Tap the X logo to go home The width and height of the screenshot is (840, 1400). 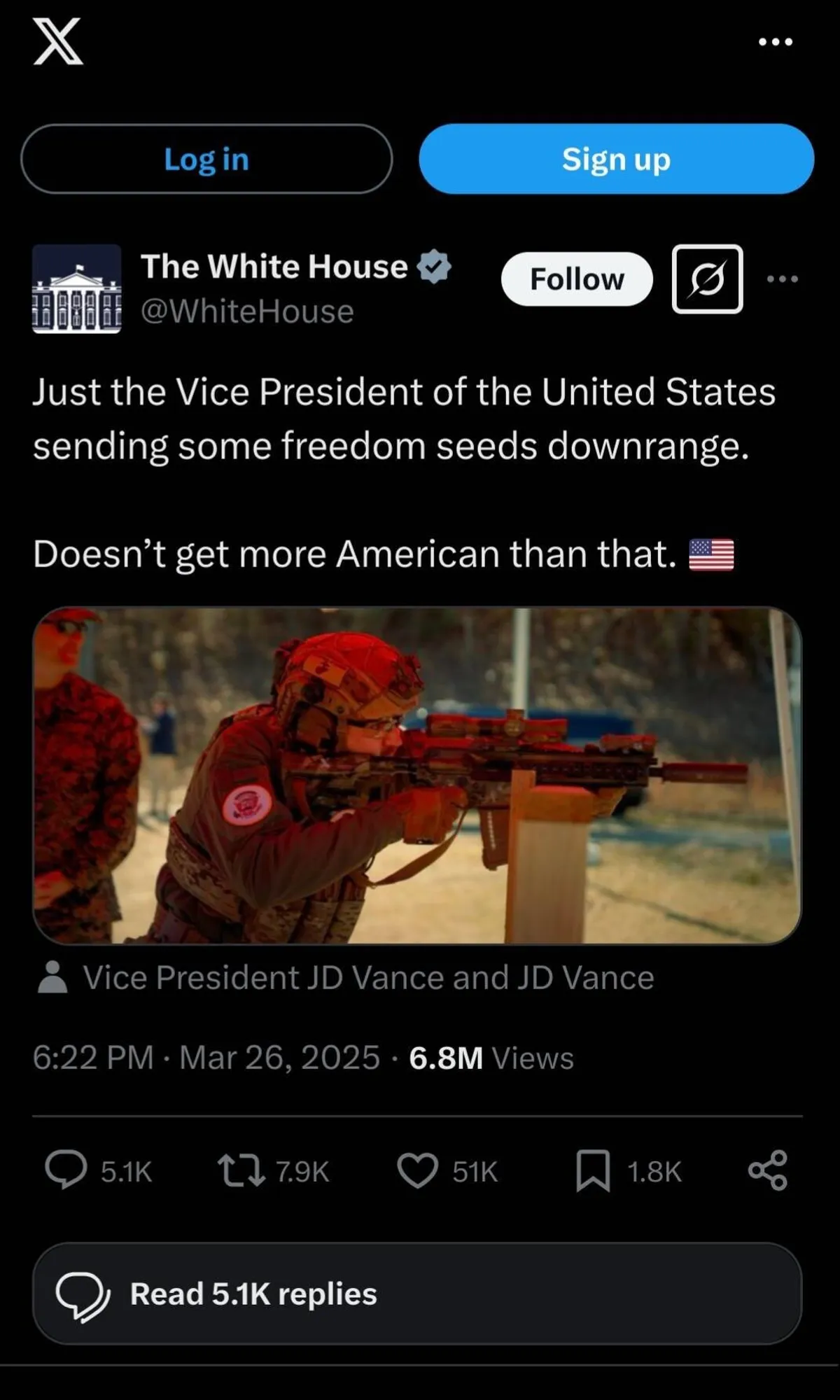point(58,42)
